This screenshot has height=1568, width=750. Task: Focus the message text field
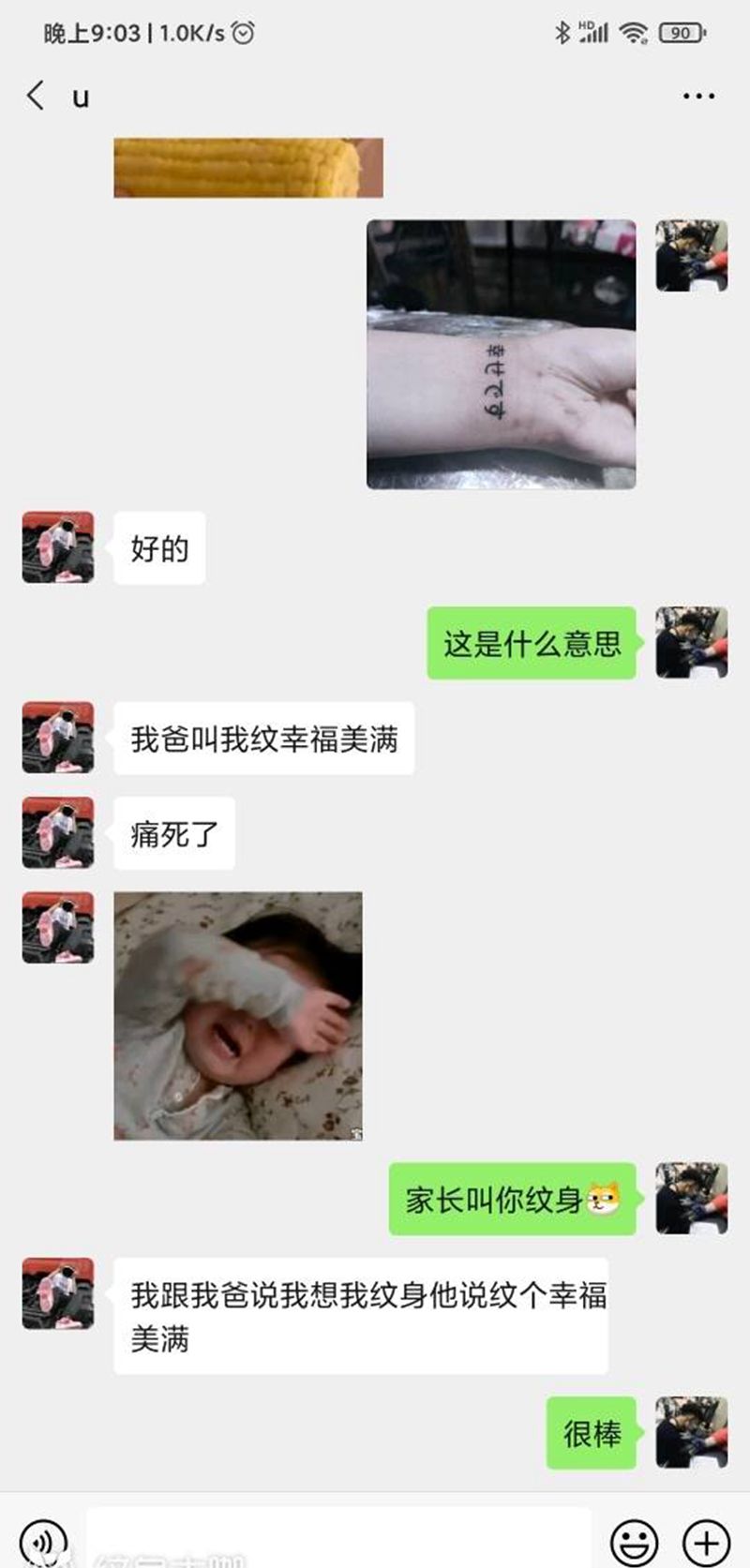click(x=337, y=1540)
